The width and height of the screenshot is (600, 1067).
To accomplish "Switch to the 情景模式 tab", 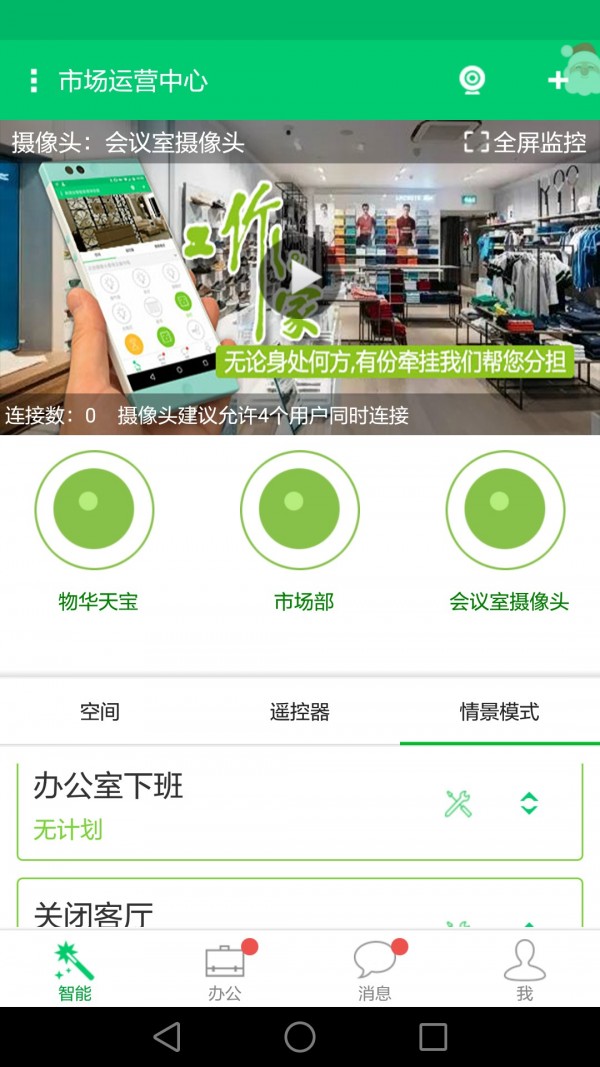I will click(499, 712).
